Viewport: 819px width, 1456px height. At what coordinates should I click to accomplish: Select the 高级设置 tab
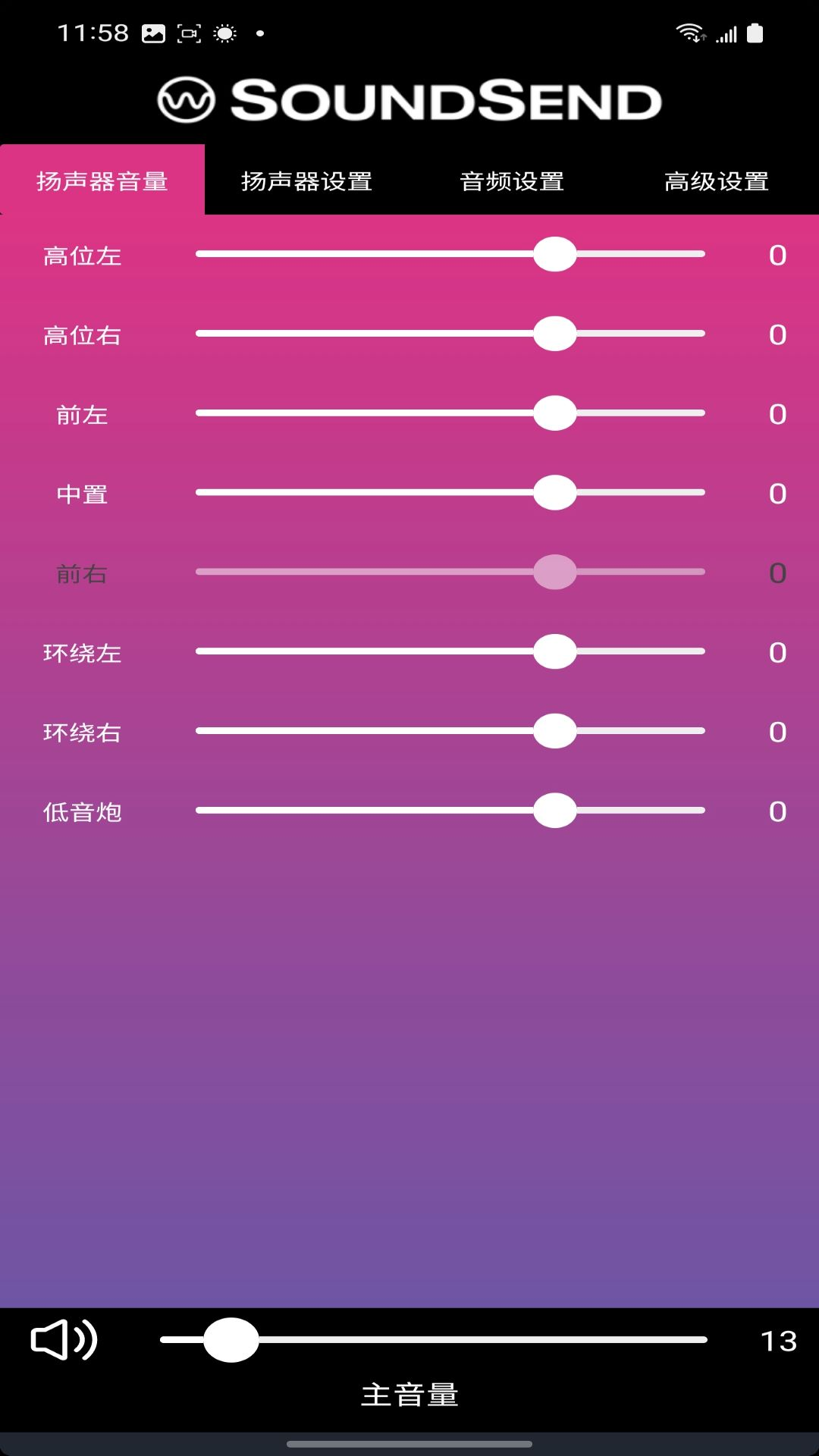tap(717, 181)
